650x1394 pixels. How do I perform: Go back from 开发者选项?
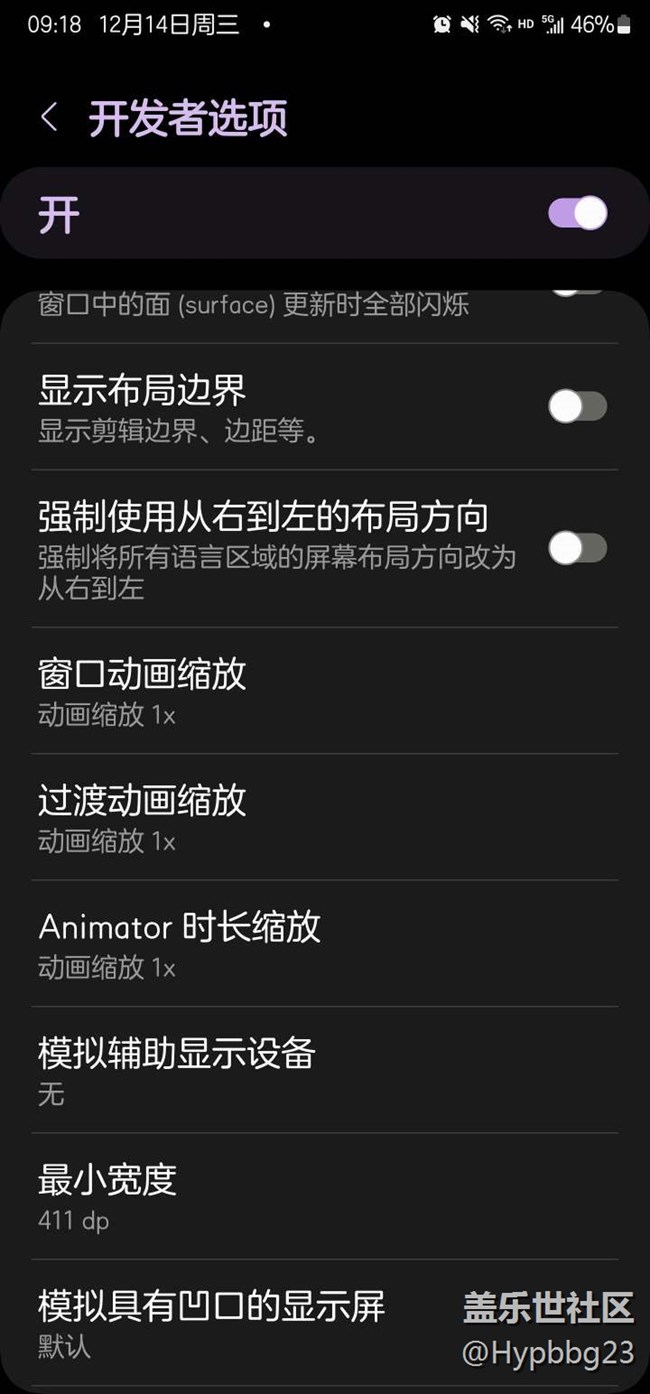49,118
